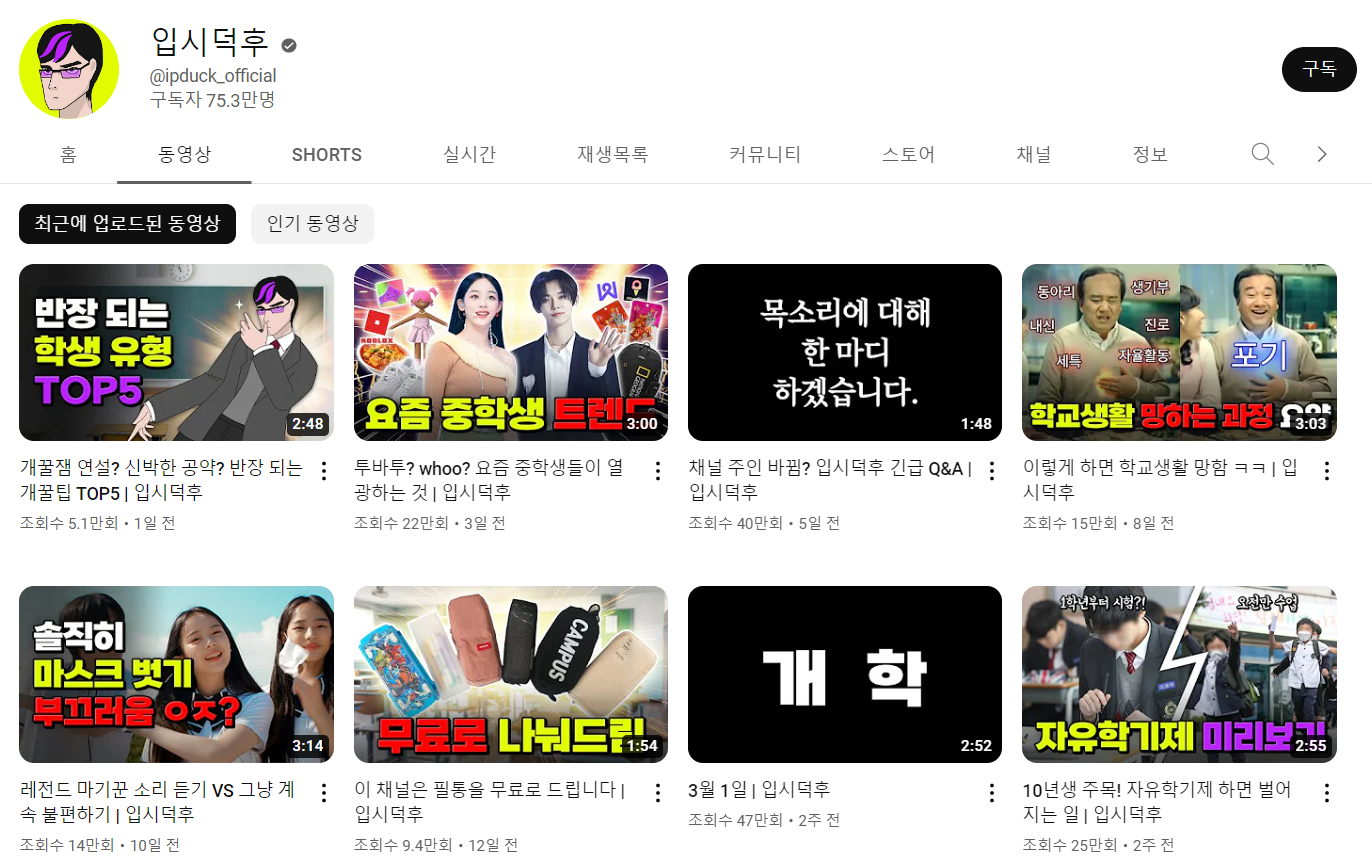The image size is (1372, 865).
Task: Open options for 필통을 무료로 드립니다 video
Action: [x=657, y=793]
